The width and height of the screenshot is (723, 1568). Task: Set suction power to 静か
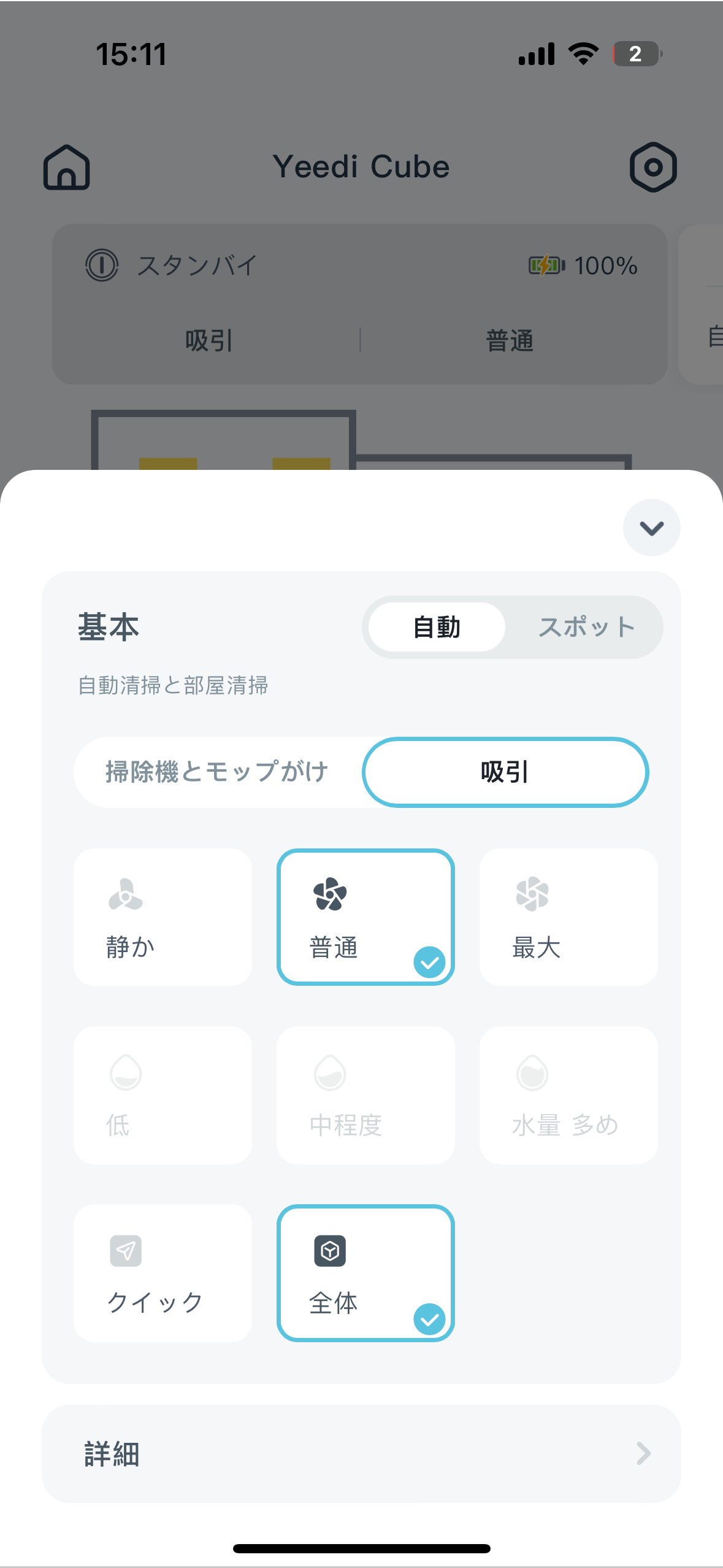pos(163,917)
